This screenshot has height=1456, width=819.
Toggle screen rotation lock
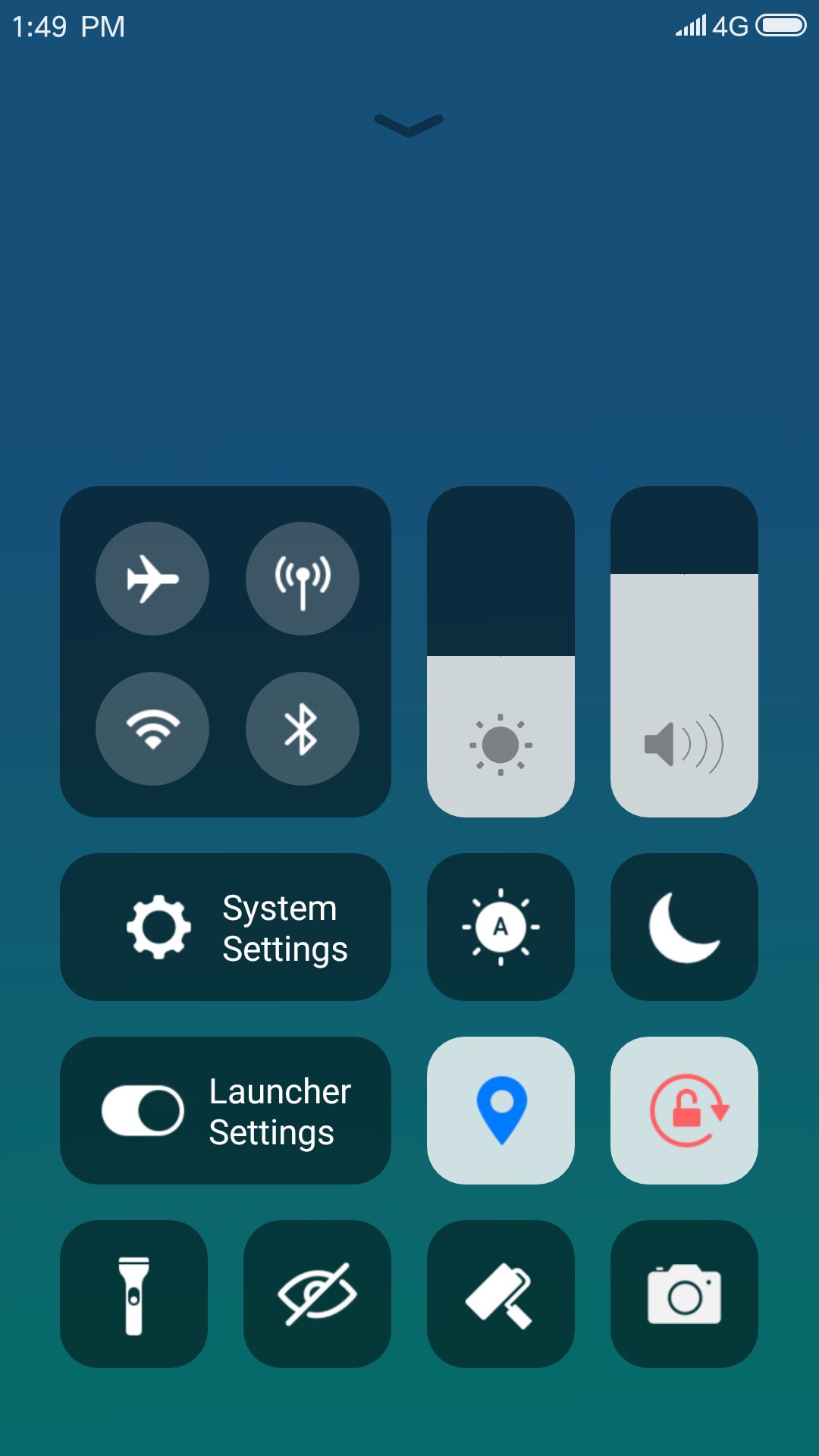coord(684,1110)
